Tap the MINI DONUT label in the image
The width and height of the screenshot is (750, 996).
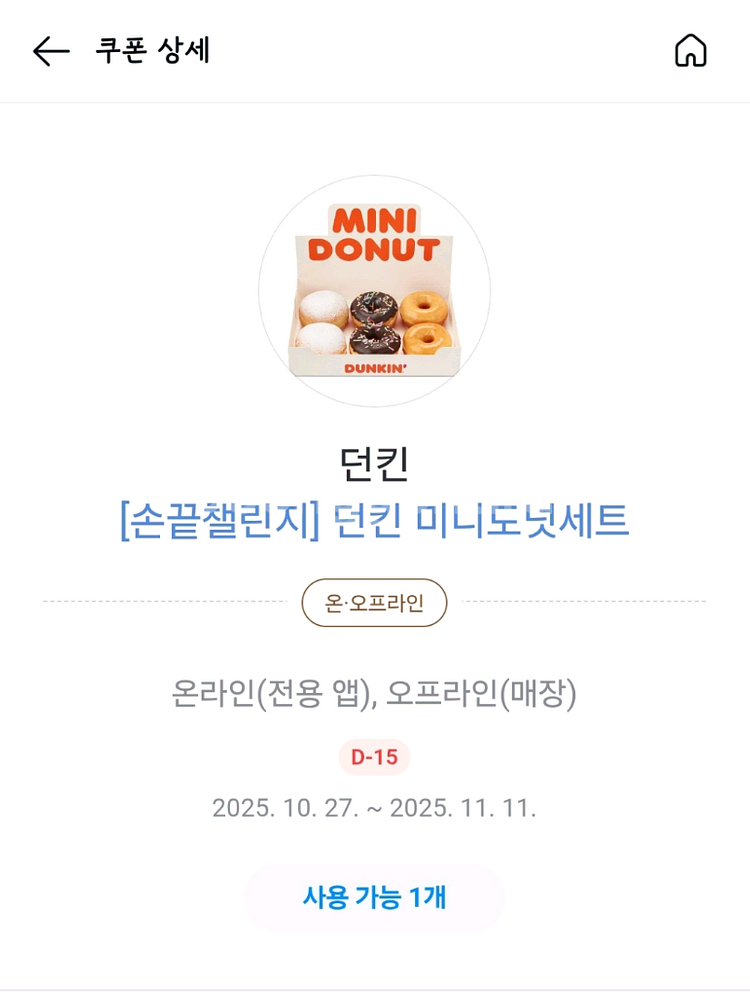[x=375, y=232]
